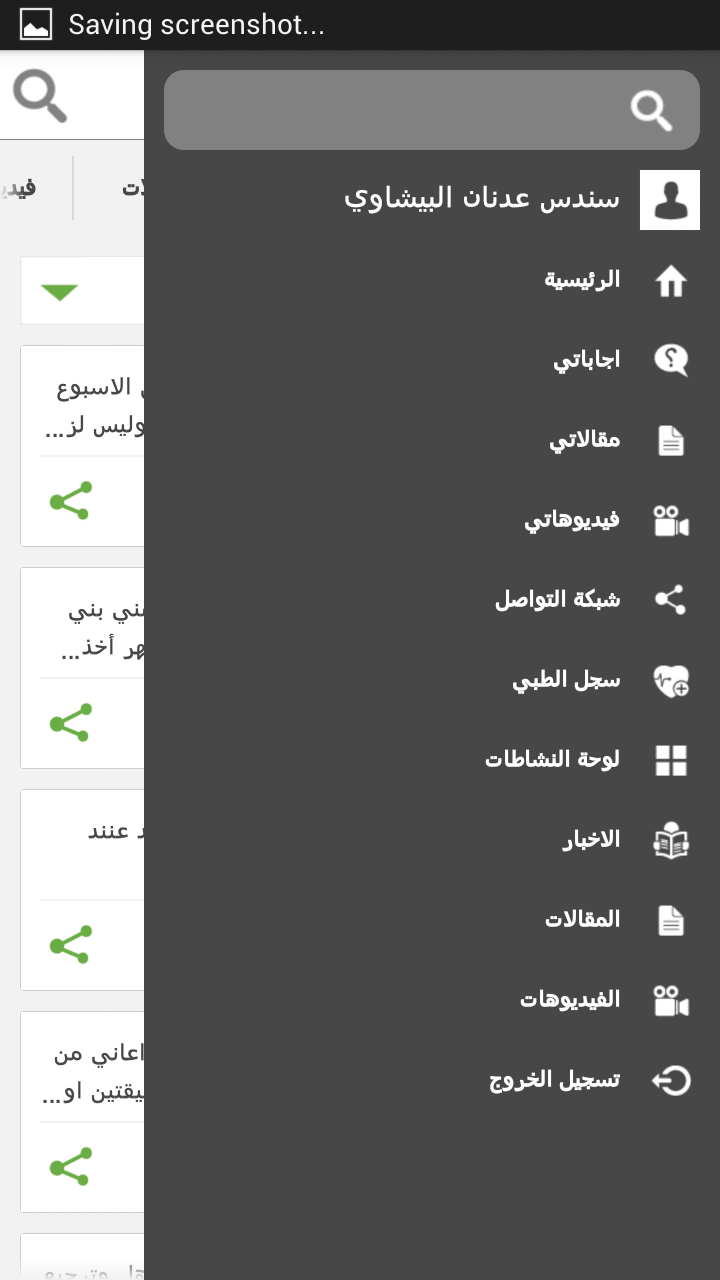The height and width of the screenshot is (1280, 720).
Task: Go to لوحة النشاطات dashboard
Action: click(432, 760)
